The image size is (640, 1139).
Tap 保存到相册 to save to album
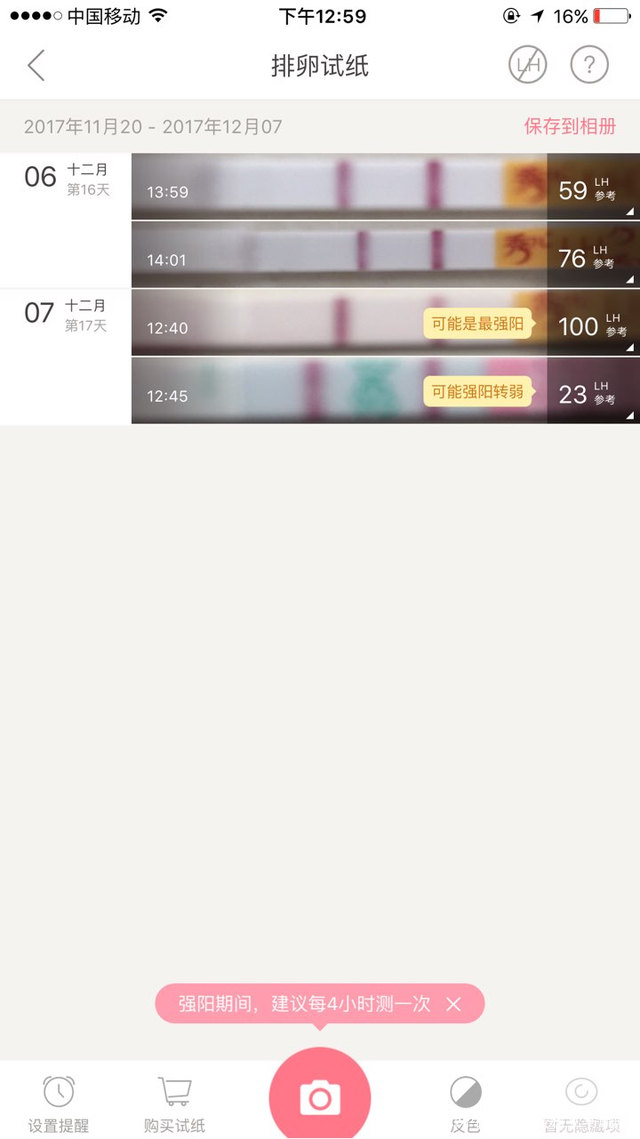570,127
